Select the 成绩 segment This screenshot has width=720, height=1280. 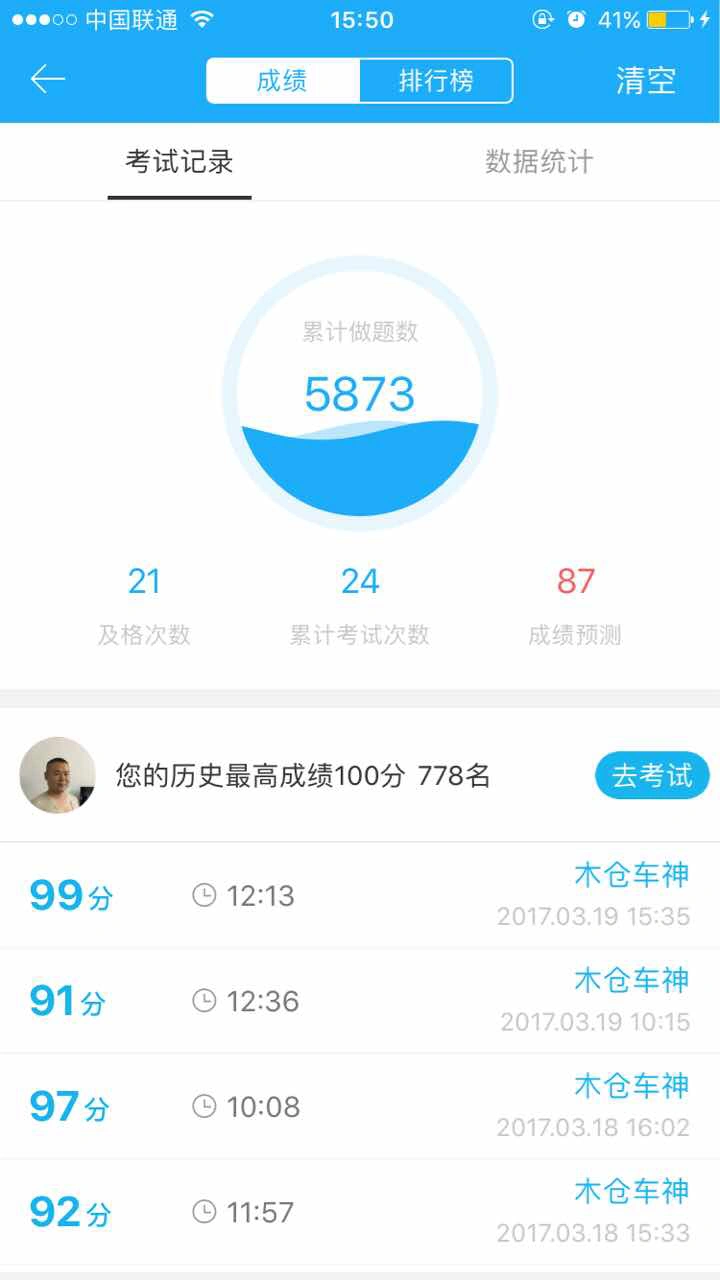pos(283,81)
